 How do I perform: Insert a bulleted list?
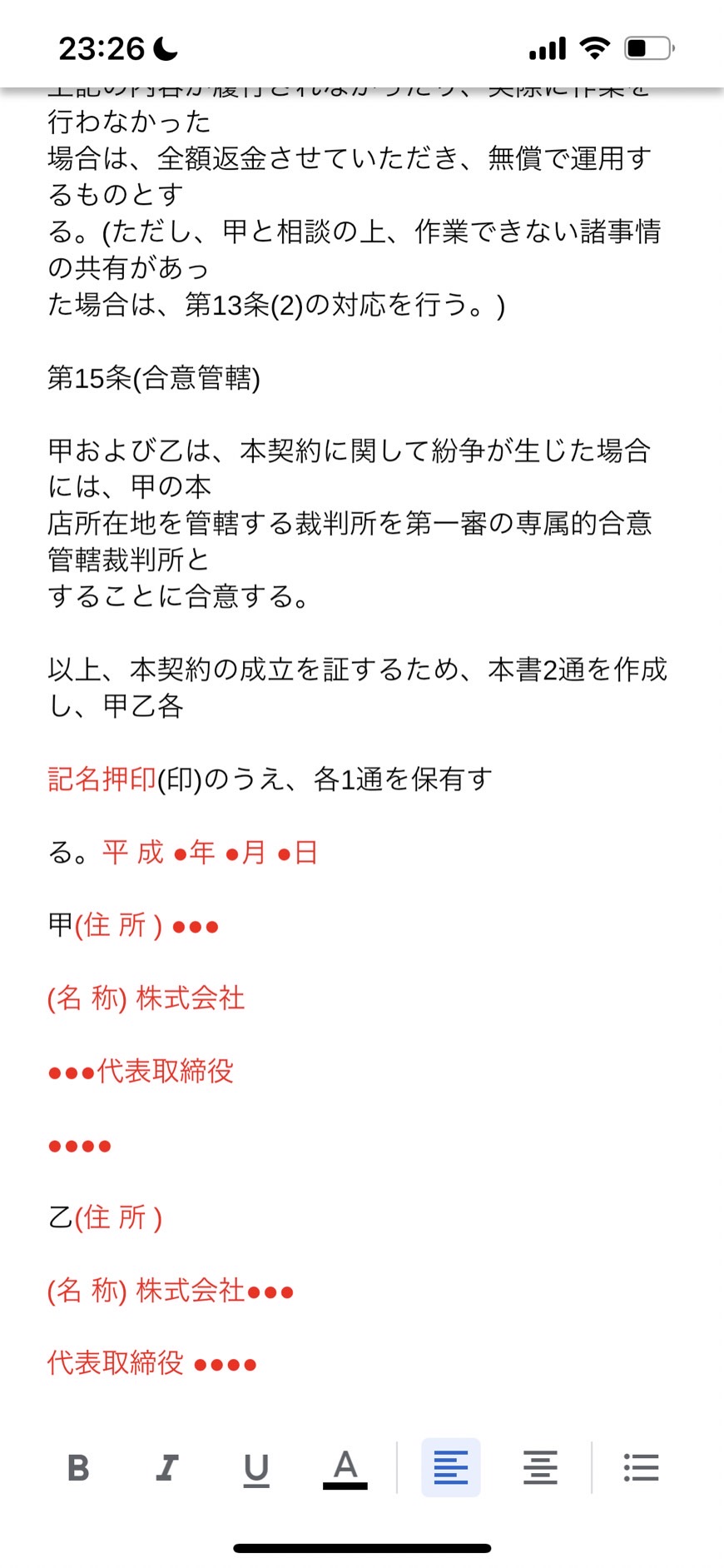point(641,1467)
